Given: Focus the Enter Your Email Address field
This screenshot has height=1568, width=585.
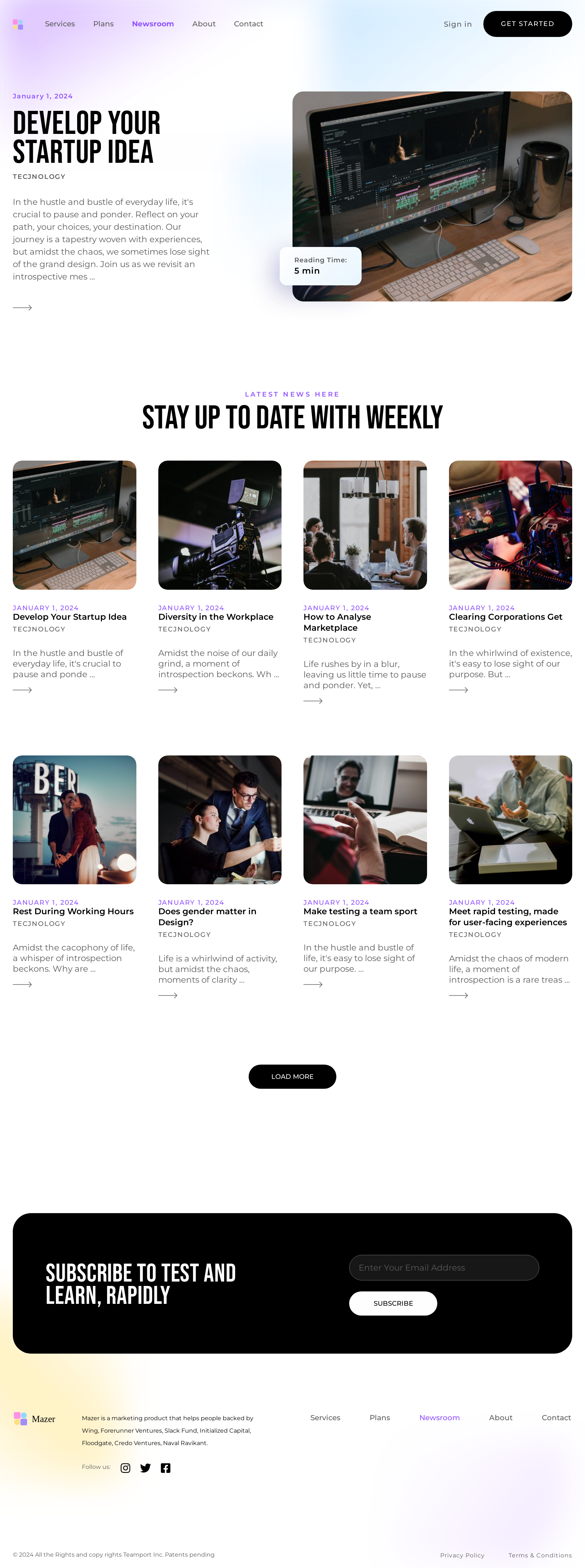Looking at the screenshot, I should pos(443,1267).
